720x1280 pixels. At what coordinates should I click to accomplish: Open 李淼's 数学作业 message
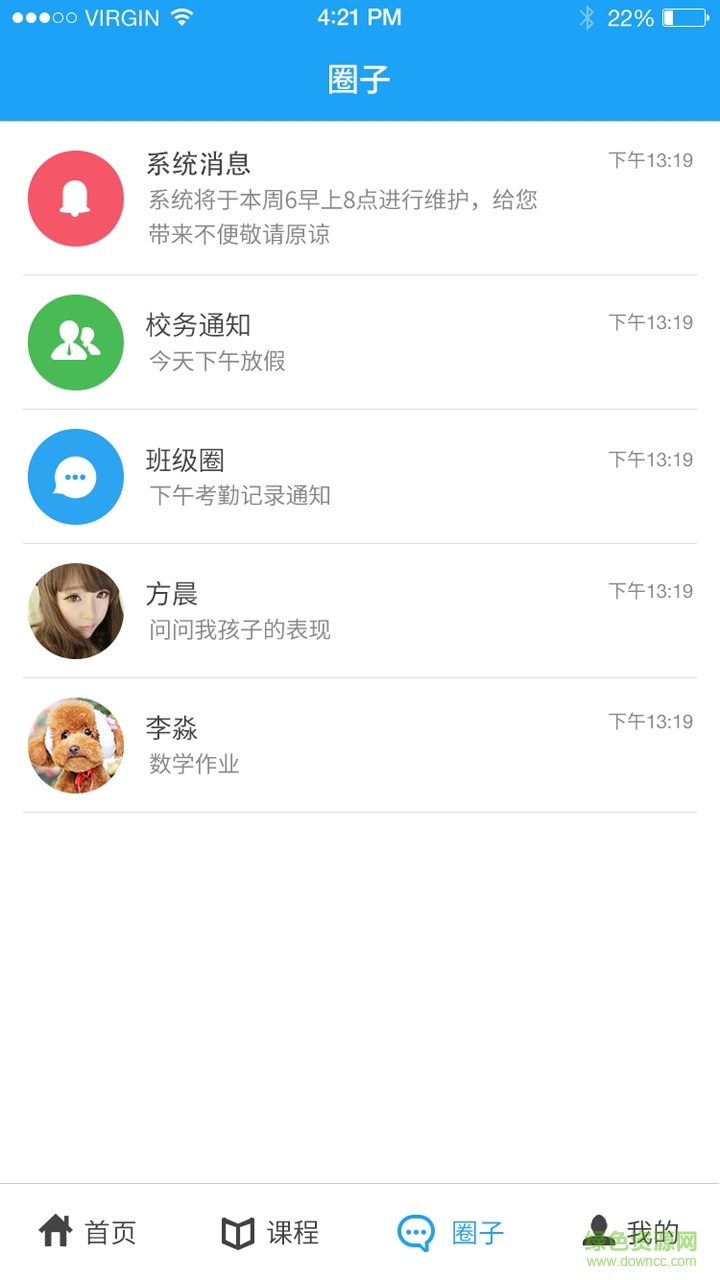coord(360,746)
